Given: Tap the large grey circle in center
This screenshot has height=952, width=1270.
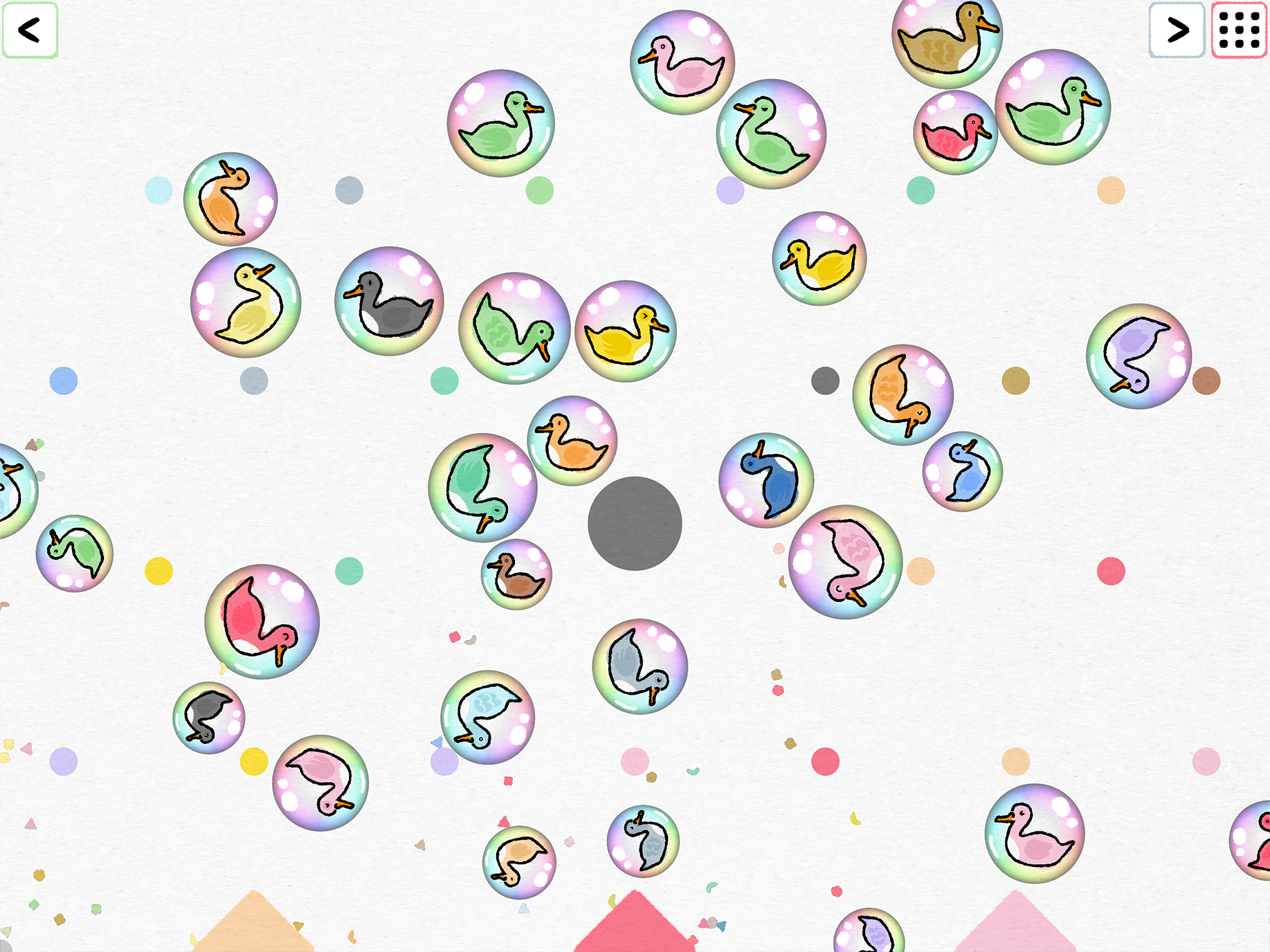Looking at the screenshot, I should click(x=635, y=524).
